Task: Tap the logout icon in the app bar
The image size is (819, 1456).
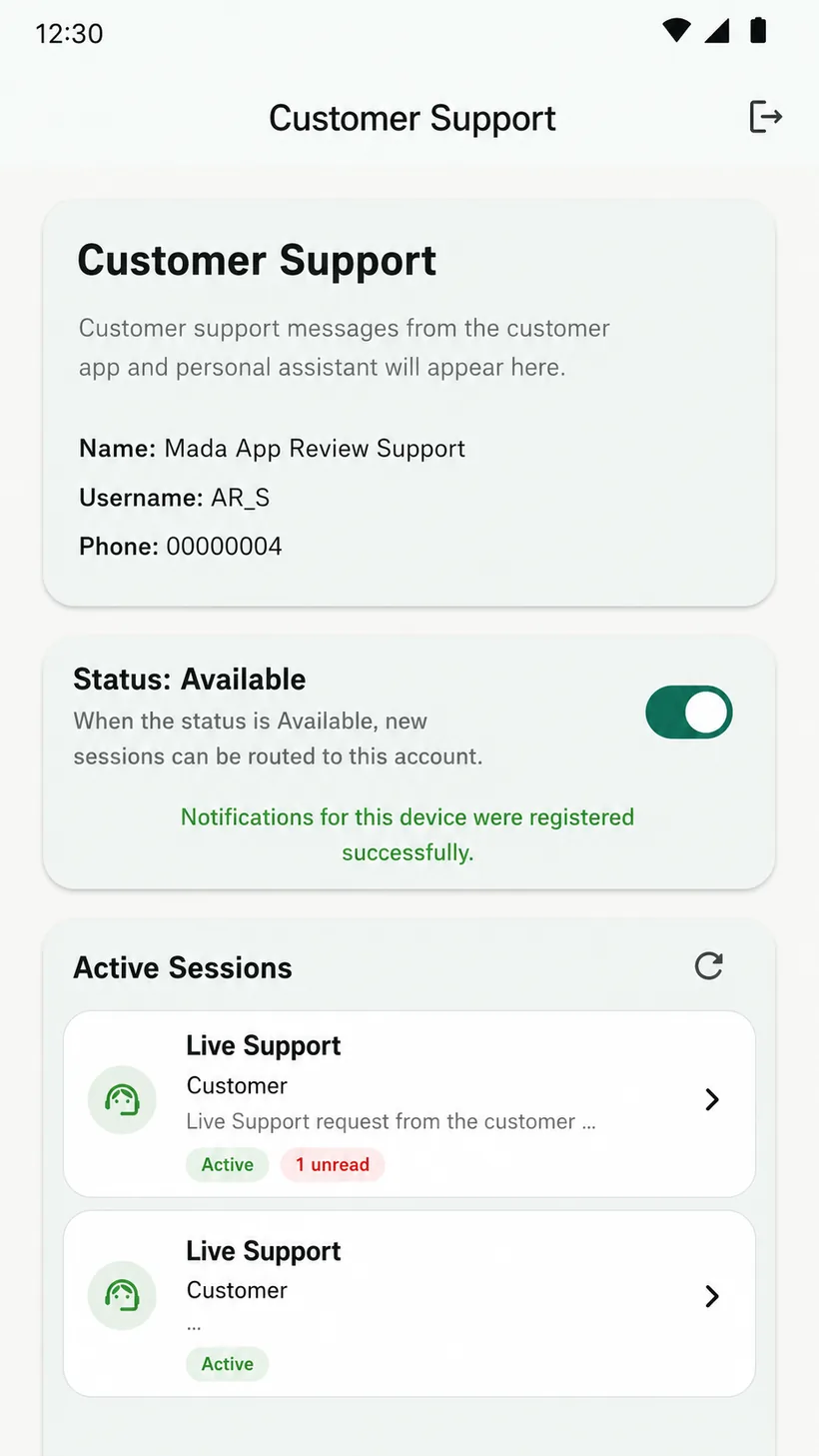Action: click(765, 117)
